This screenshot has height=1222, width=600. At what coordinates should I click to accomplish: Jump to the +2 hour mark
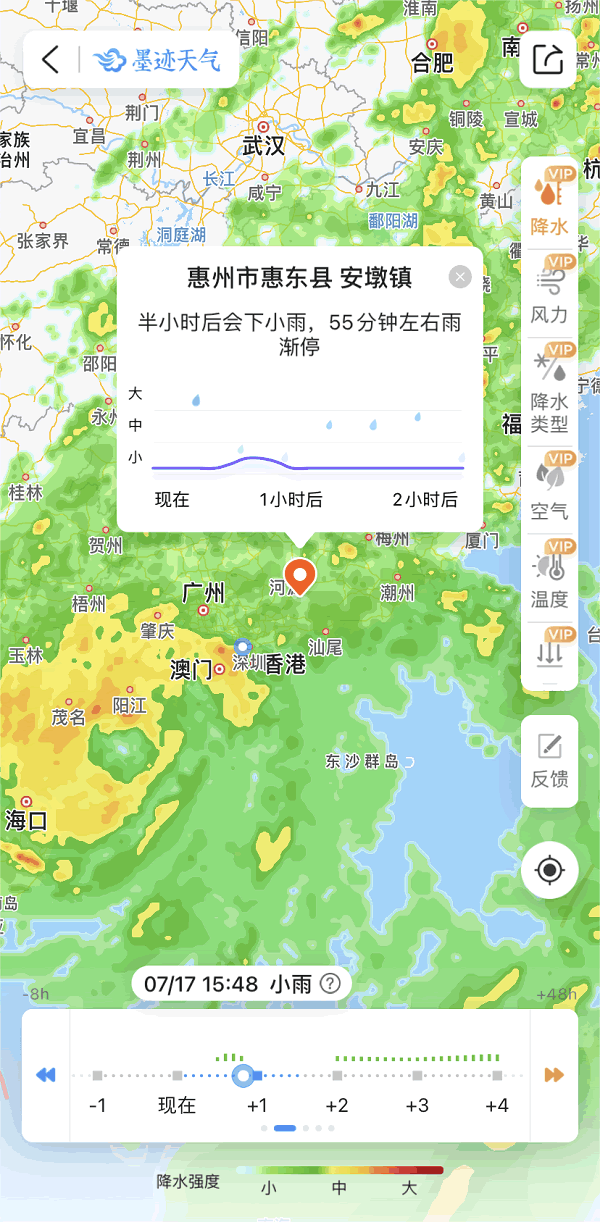click(x=337, y=1076)
